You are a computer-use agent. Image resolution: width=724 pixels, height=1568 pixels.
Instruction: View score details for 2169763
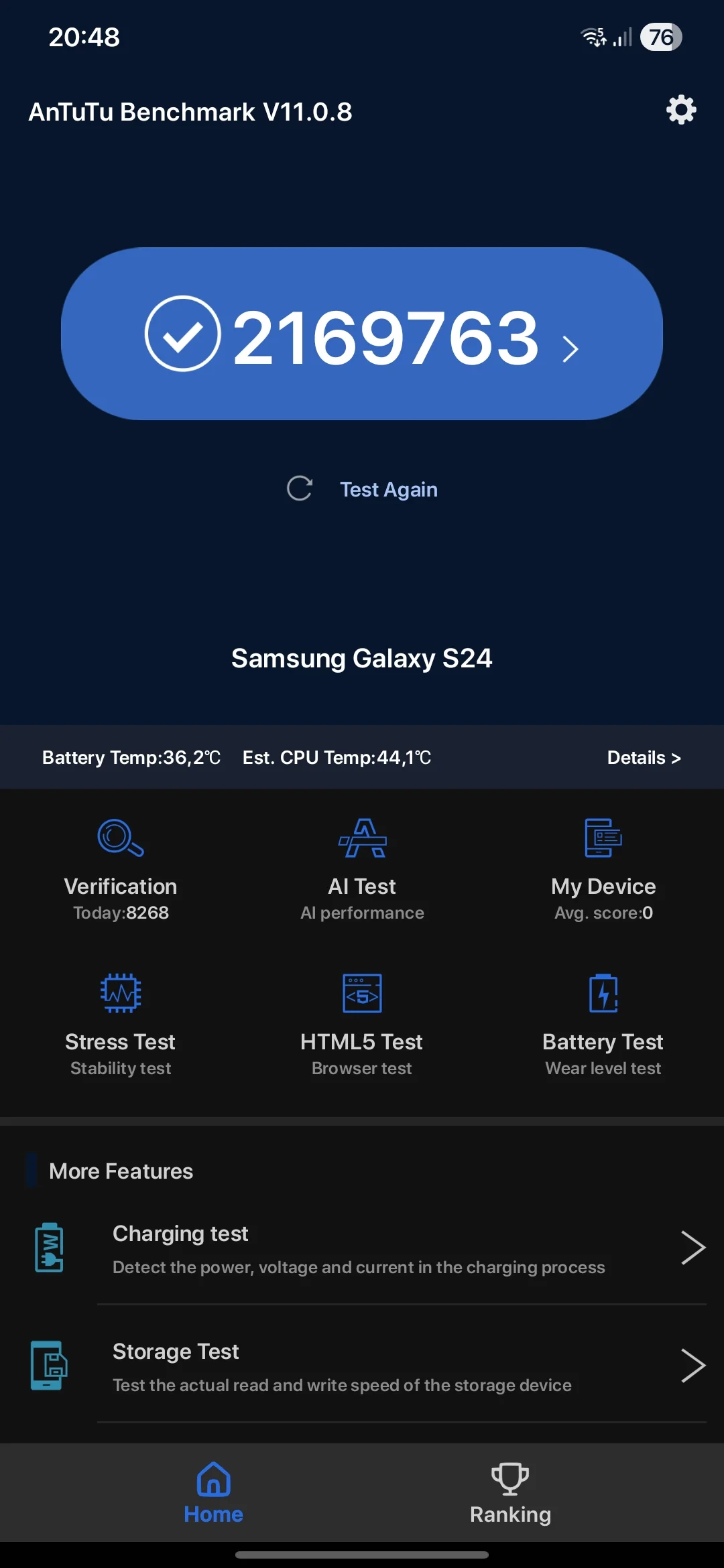362,334
